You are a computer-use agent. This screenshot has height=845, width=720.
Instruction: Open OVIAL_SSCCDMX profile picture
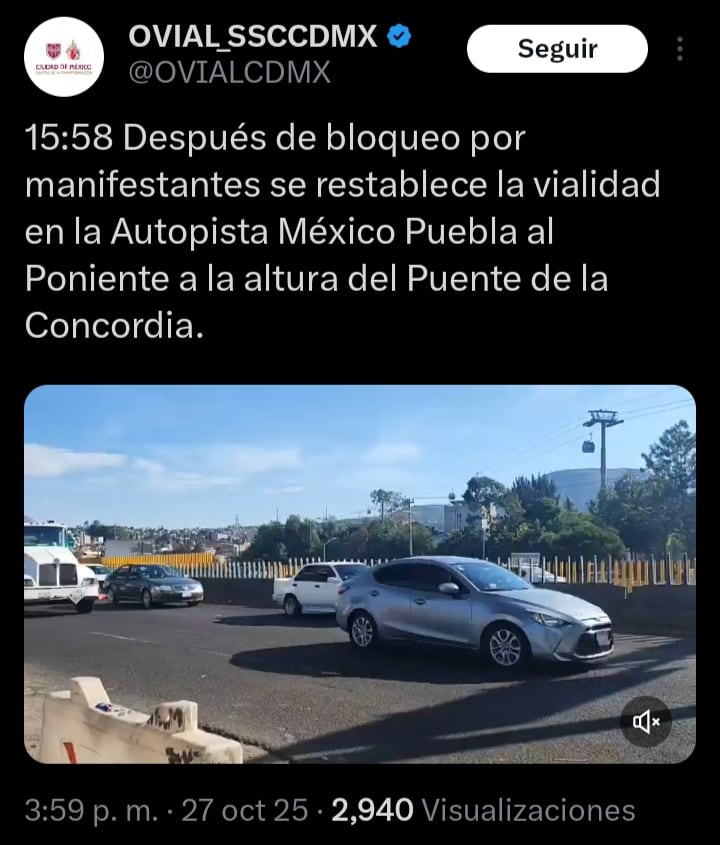[x=64, y=56]
